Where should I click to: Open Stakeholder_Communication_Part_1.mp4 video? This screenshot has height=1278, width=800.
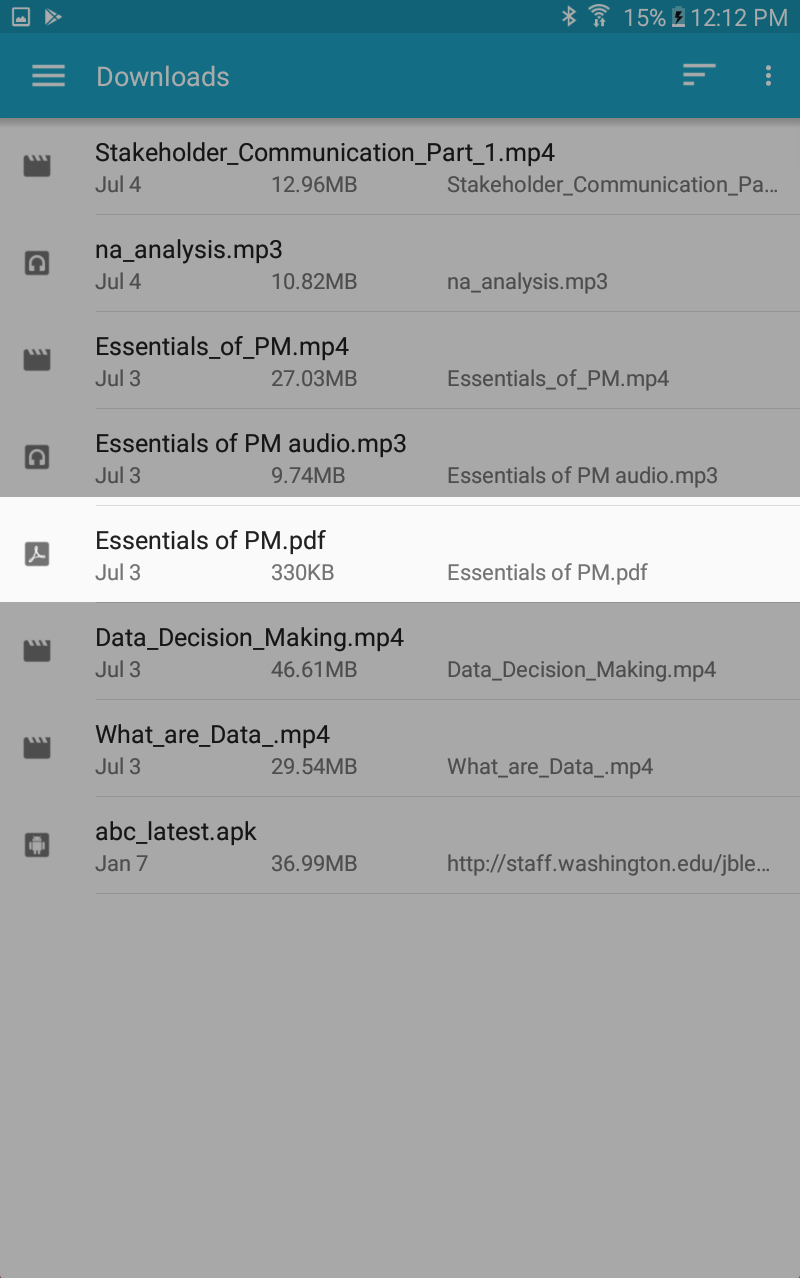400,167
